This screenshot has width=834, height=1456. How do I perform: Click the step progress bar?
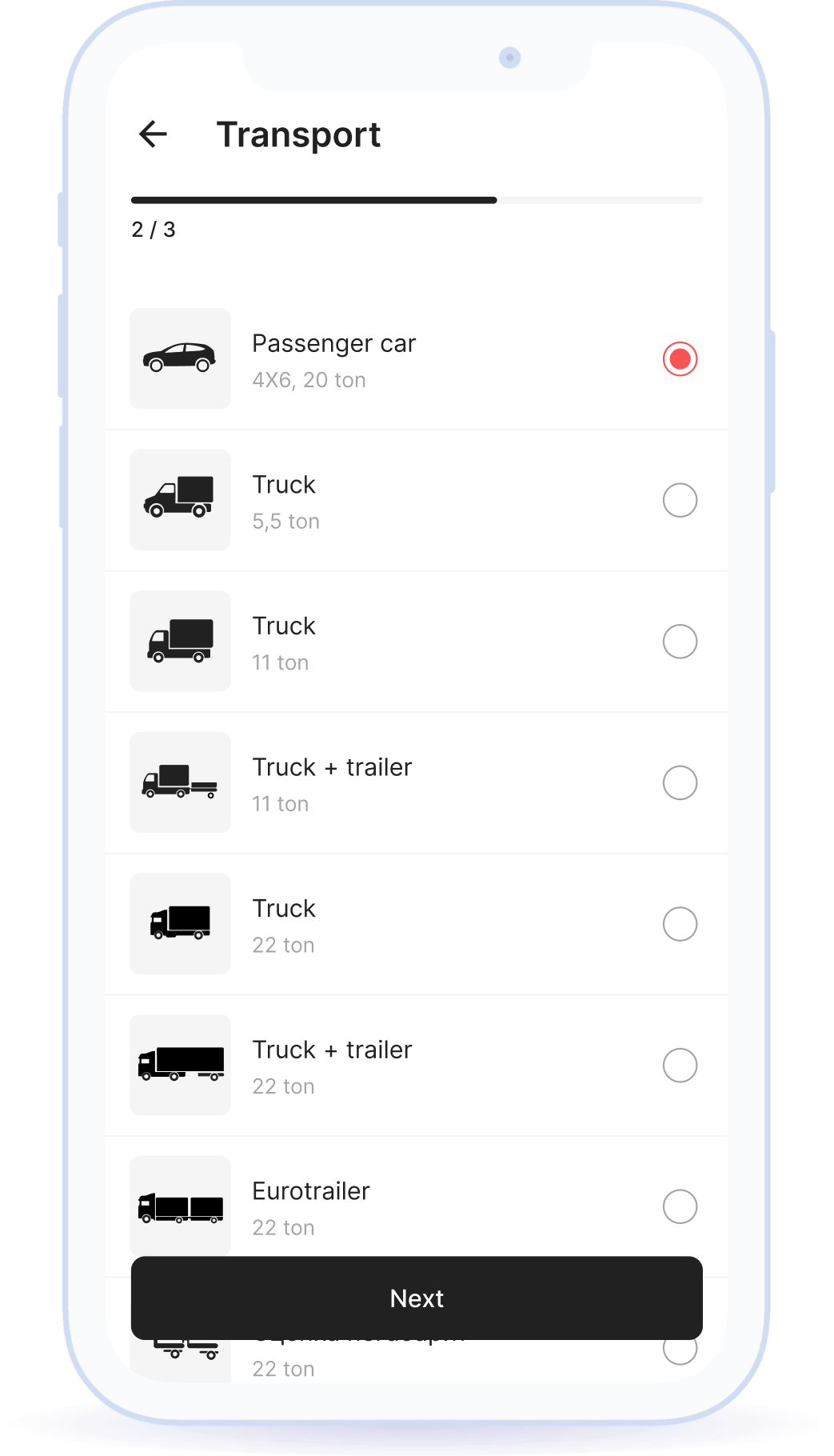point(416,200)
